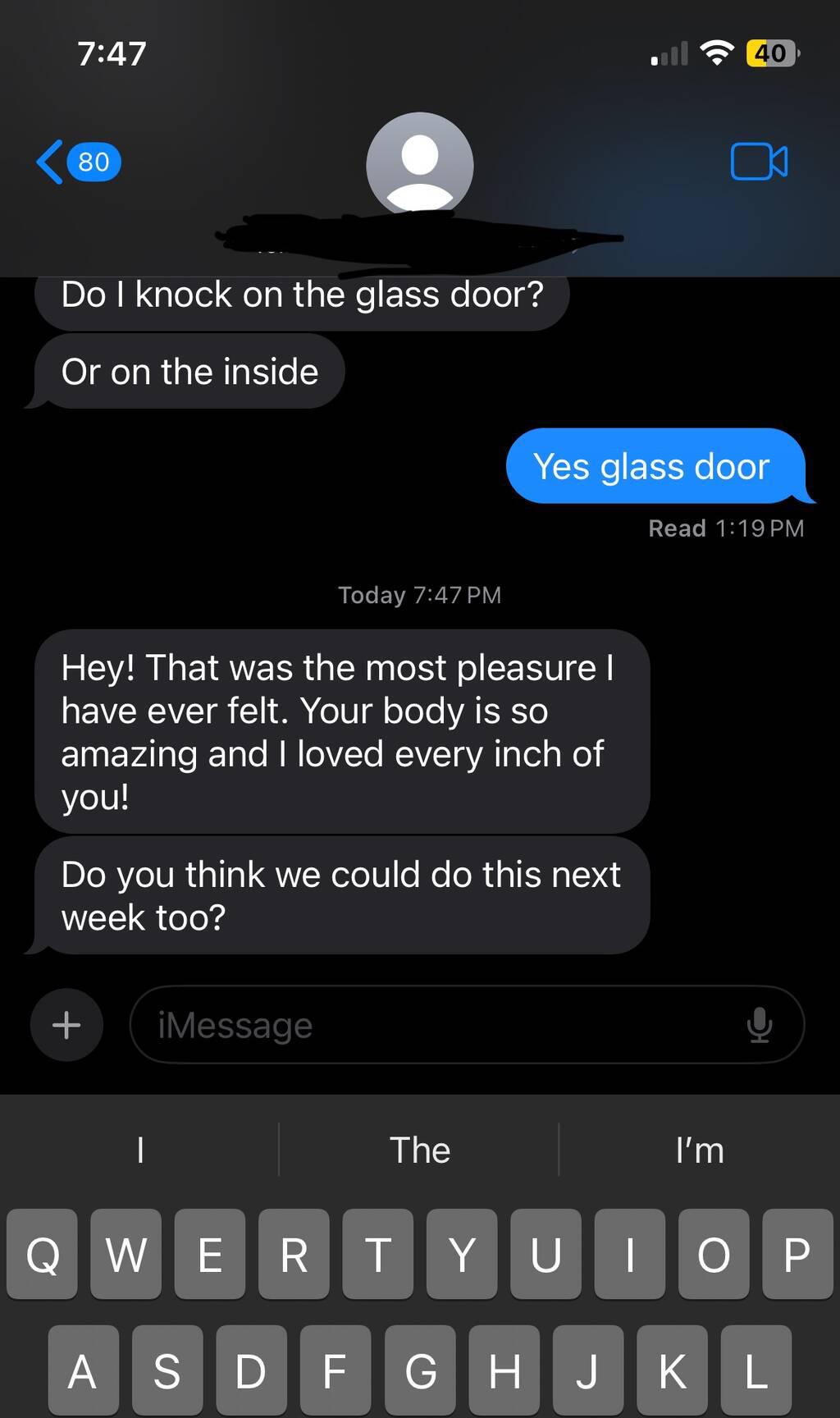Image resolution: width=840 pixels, height=1418 pixels.
Task: Start a FaceTime video call
Action: [x=759, y=162]
